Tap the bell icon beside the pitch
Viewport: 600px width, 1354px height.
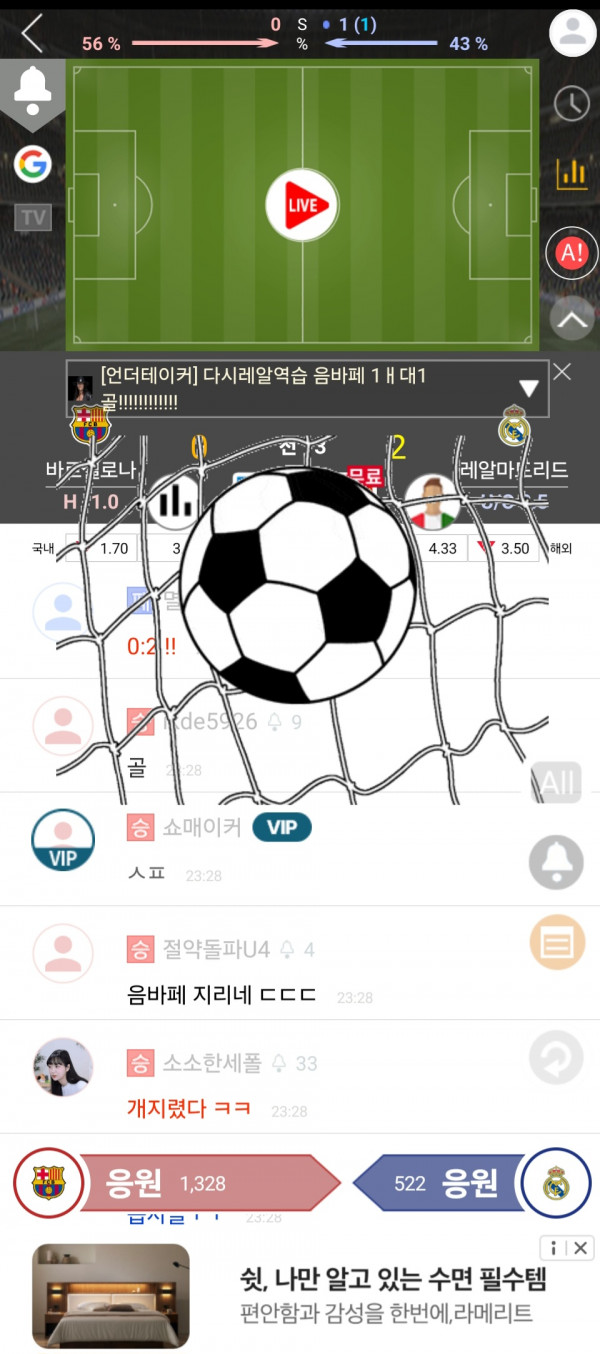pos(32,92)
